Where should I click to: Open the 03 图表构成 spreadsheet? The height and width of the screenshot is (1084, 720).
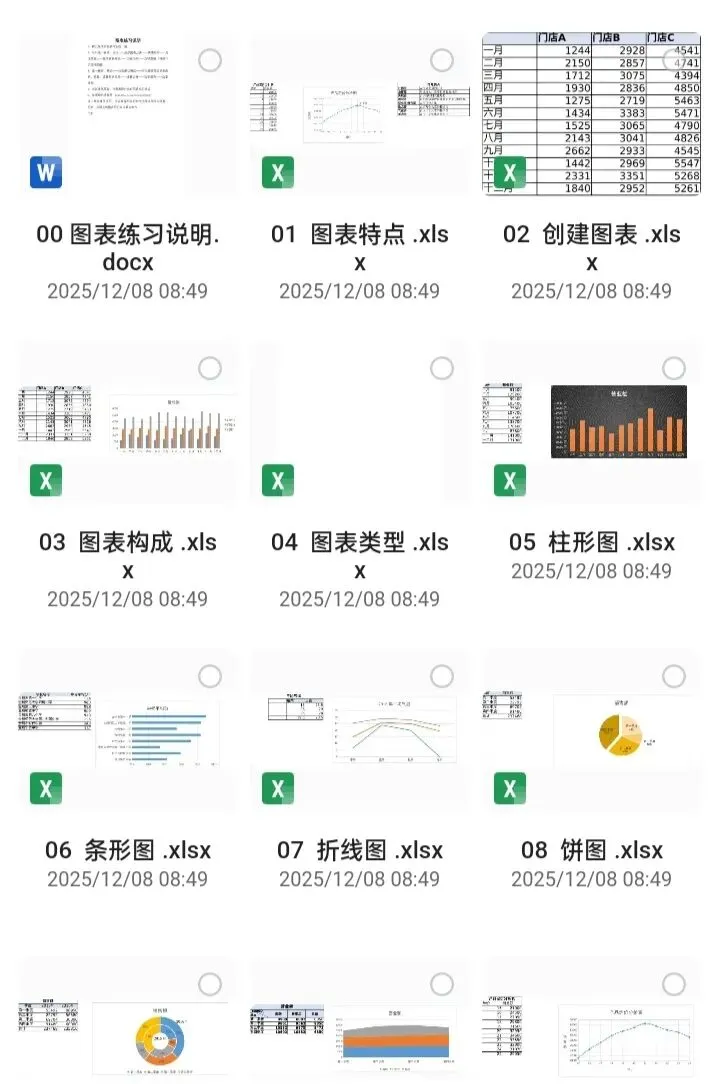pos(127,422)
